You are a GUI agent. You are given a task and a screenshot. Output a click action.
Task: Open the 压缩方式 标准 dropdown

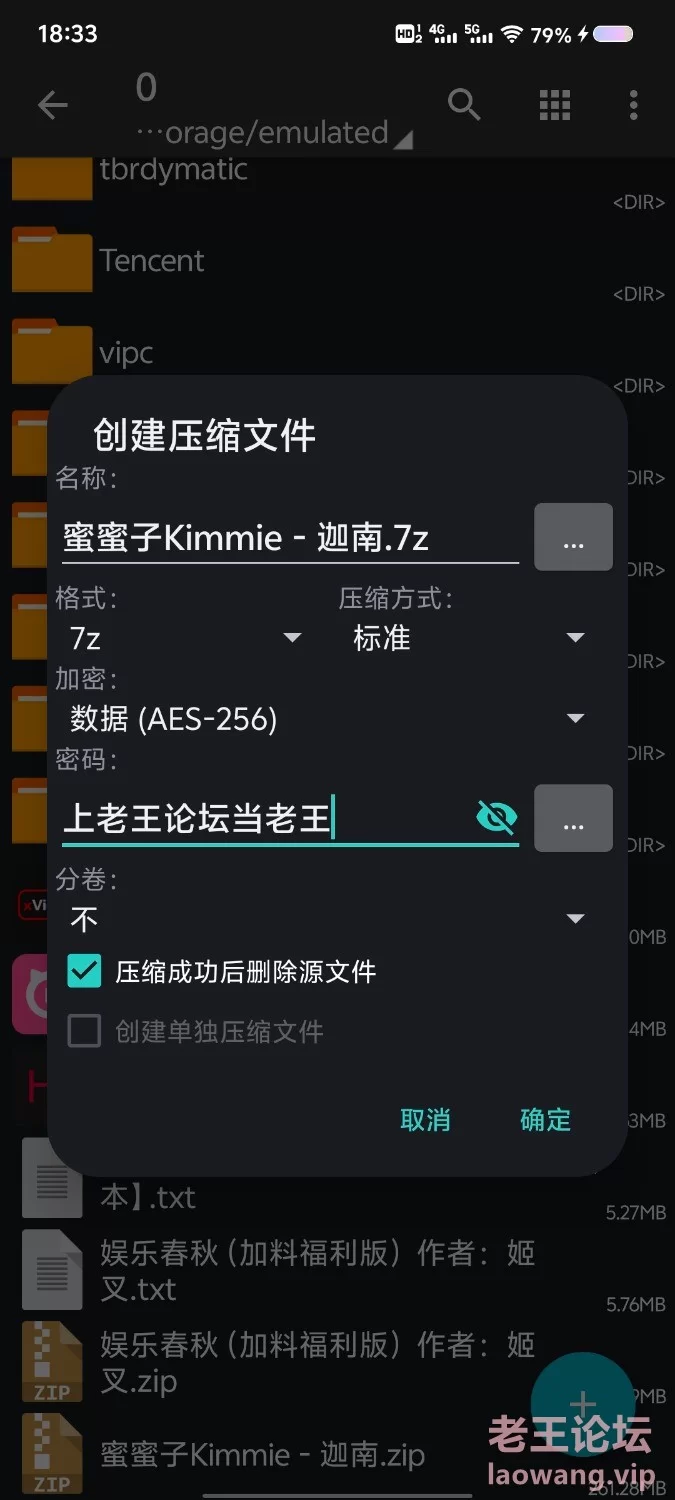point(465,638)
